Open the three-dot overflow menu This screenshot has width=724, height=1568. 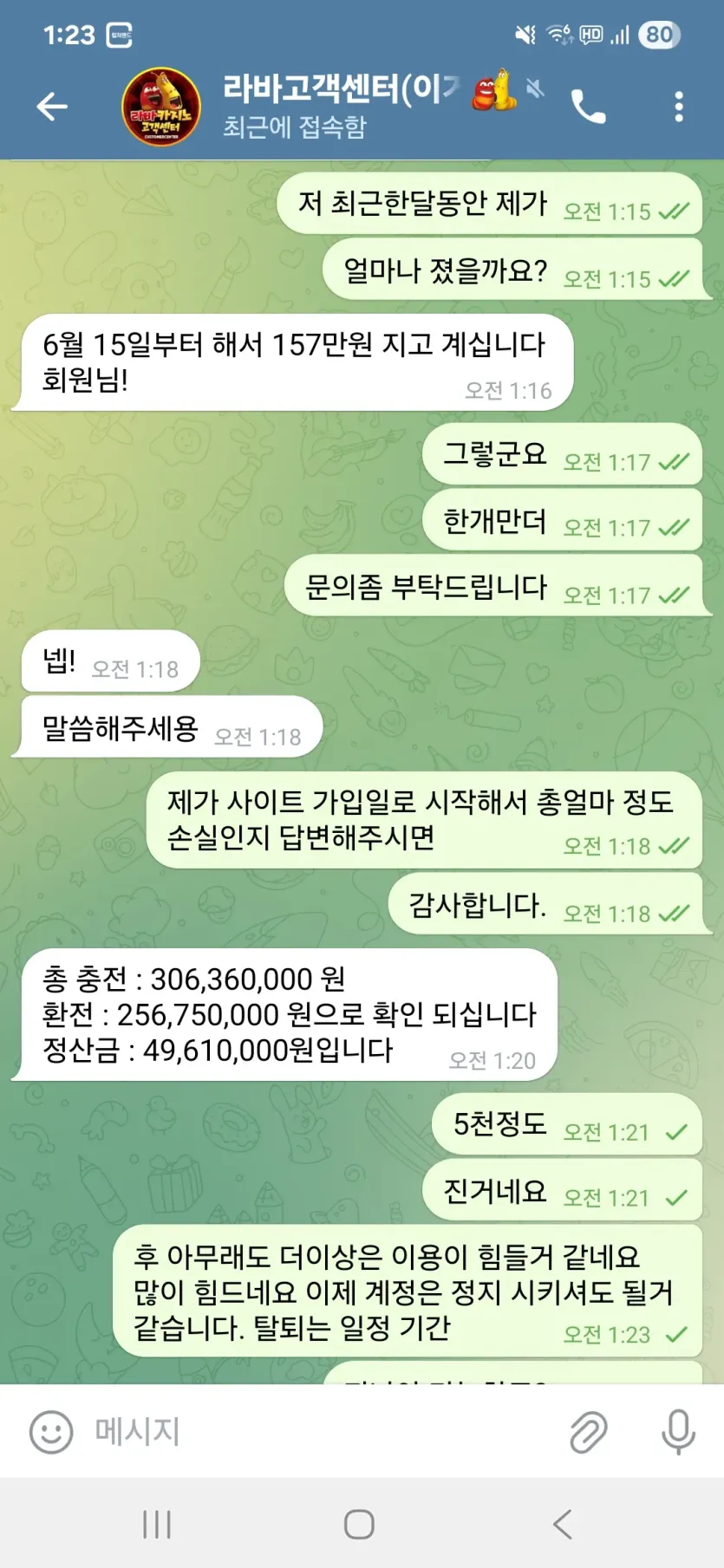tap(679, 107)
